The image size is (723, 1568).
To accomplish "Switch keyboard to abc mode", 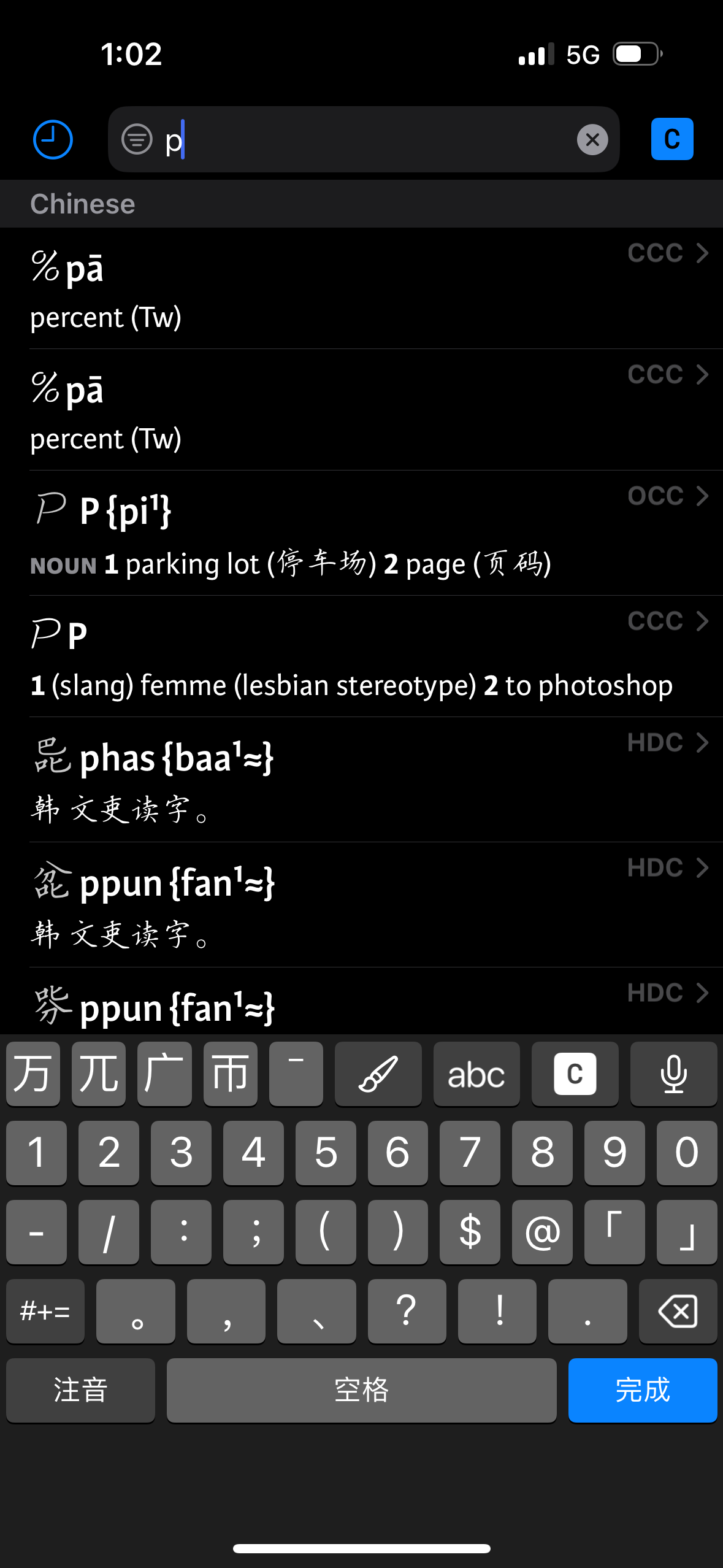I will coord(476,1074).
